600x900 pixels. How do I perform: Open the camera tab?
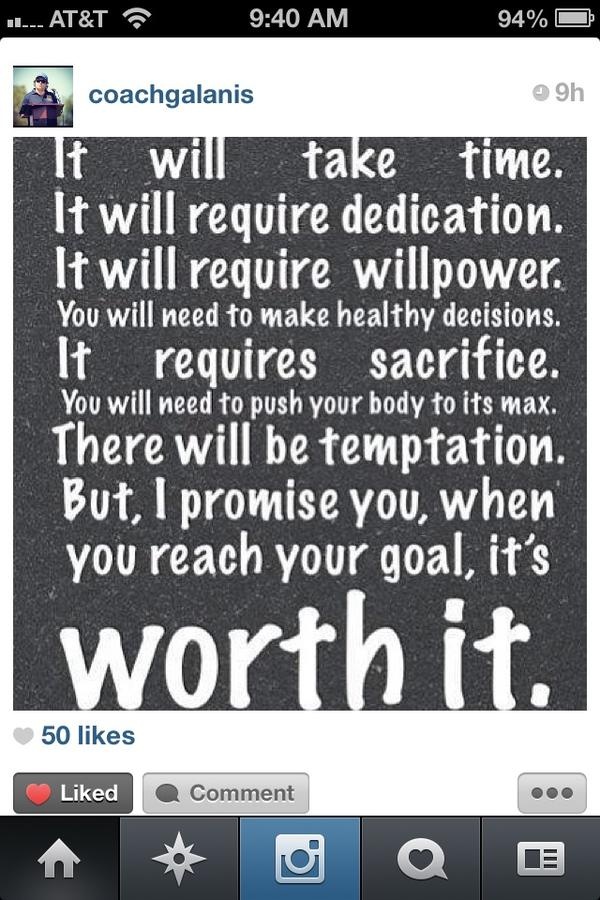click(300, 859)
